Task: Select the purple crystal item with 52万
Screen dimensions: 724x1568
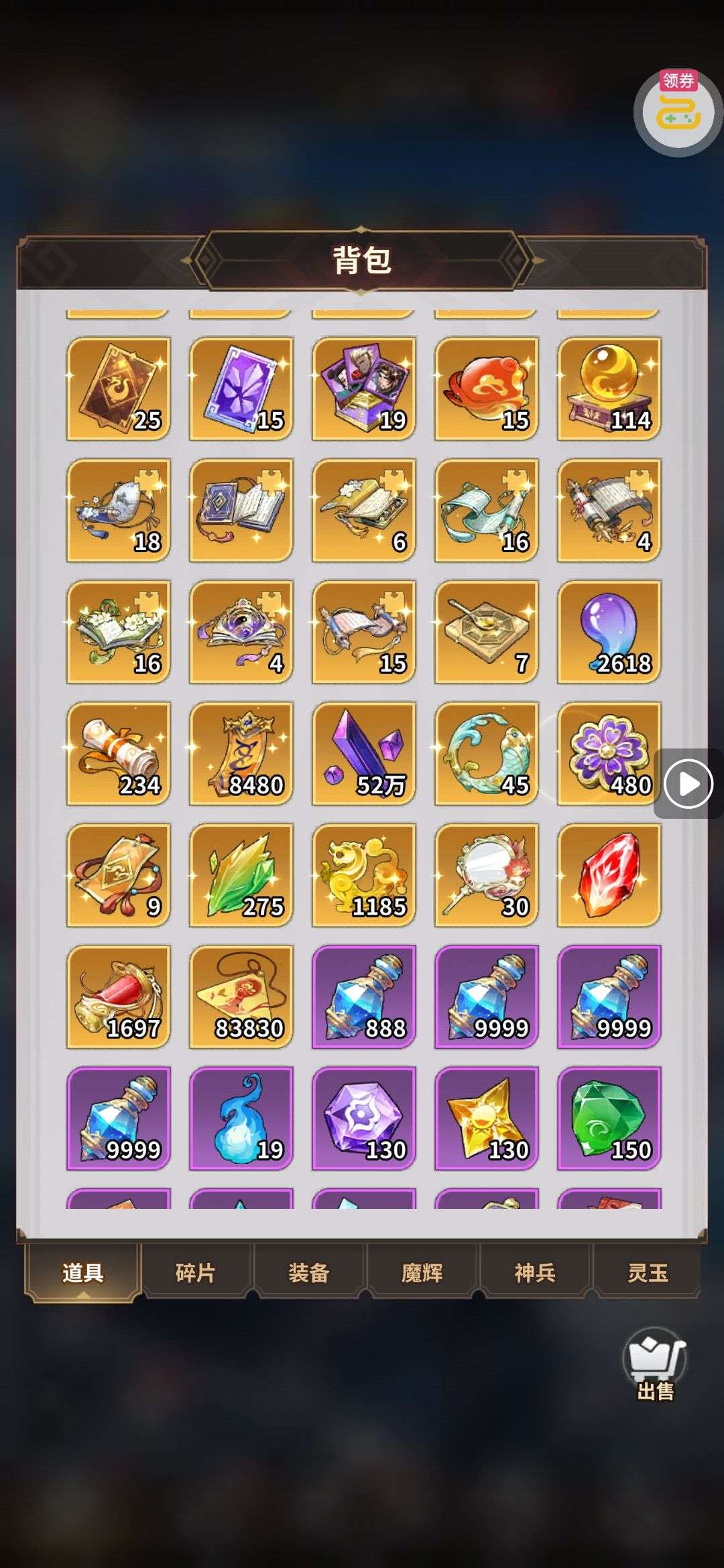Action: pyautogui.click(x=363, y=753)
